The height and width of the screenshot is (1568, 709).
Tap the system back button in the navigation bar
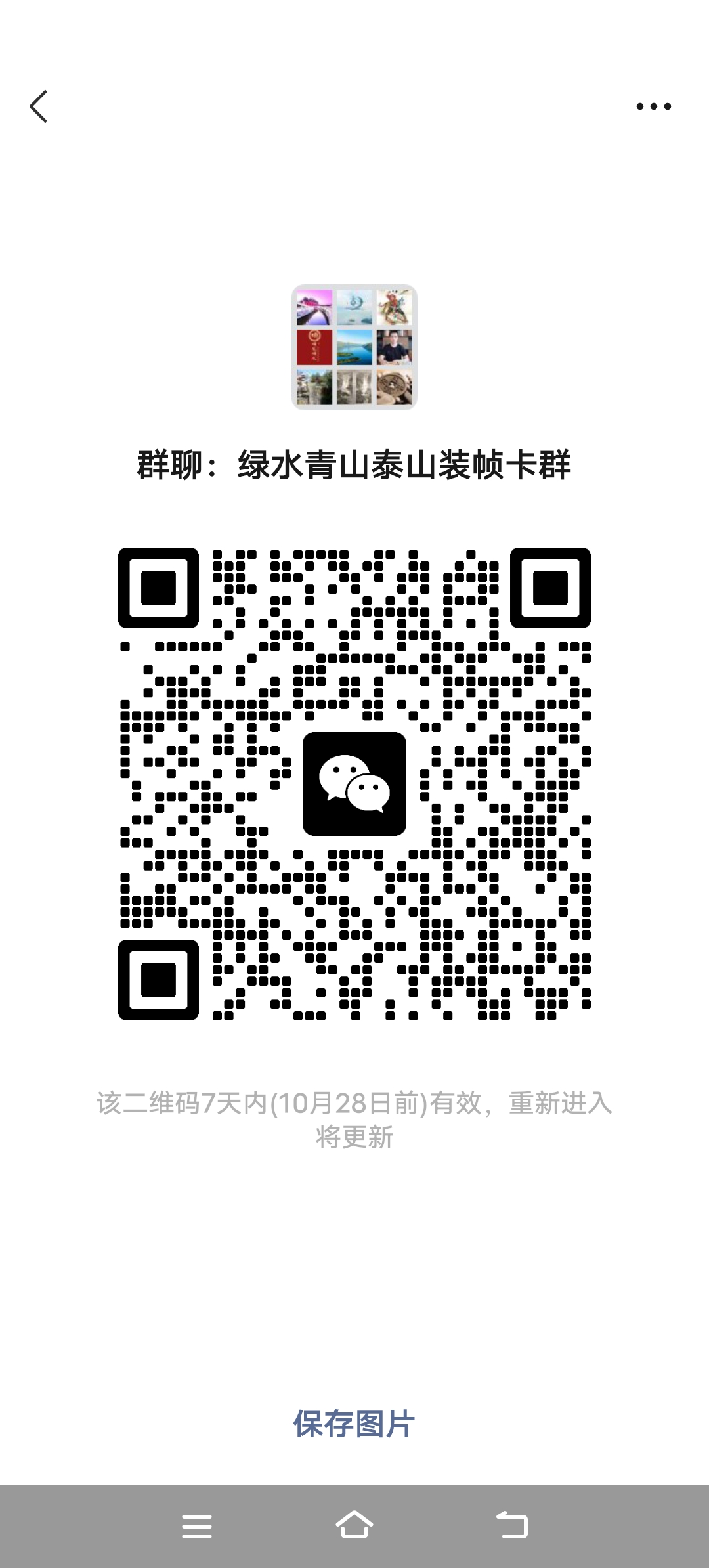point(512,1525)
